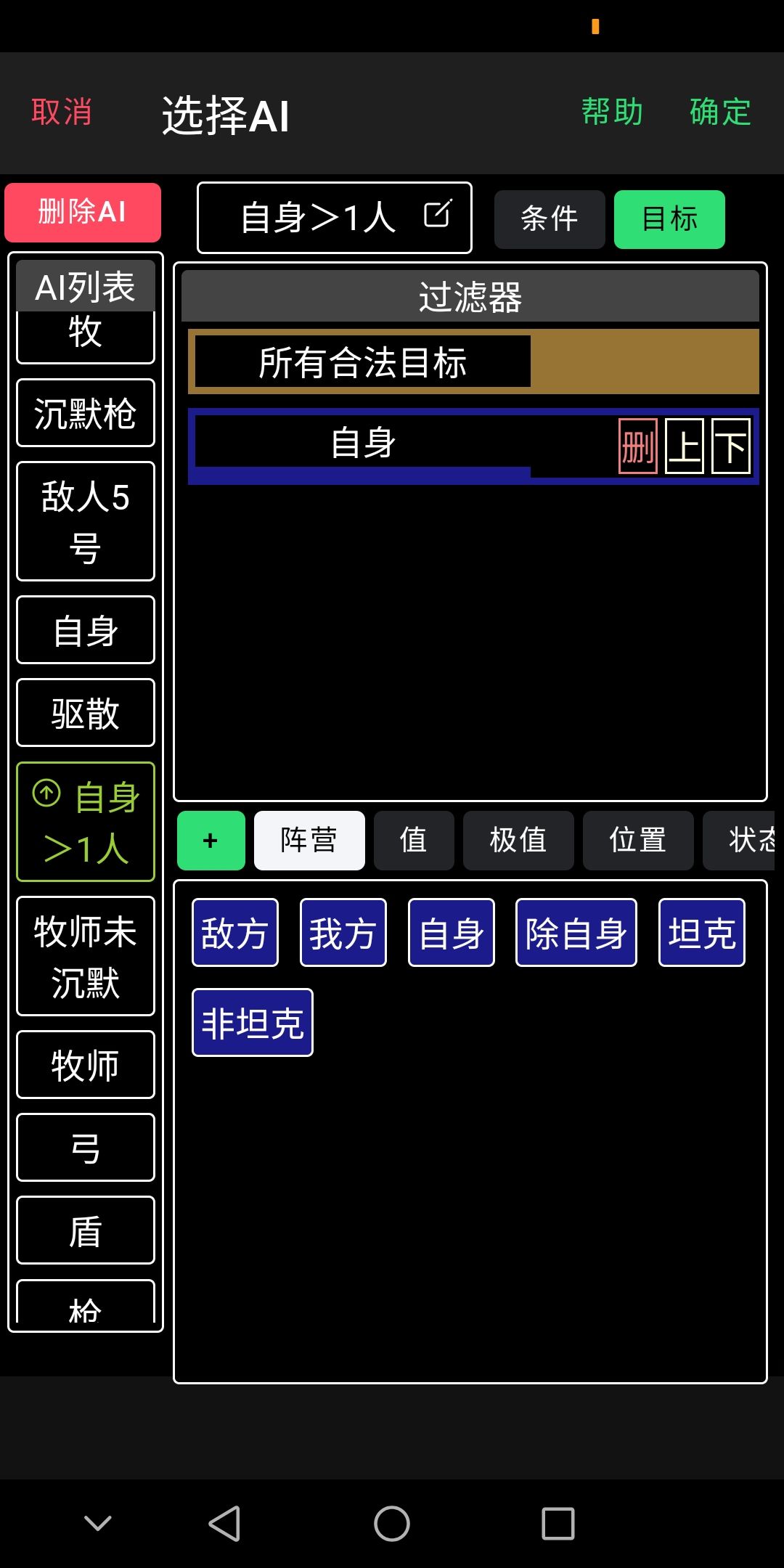Select the 敌方 faction filter chip
784x1568 pixels.
coord(234,932)
